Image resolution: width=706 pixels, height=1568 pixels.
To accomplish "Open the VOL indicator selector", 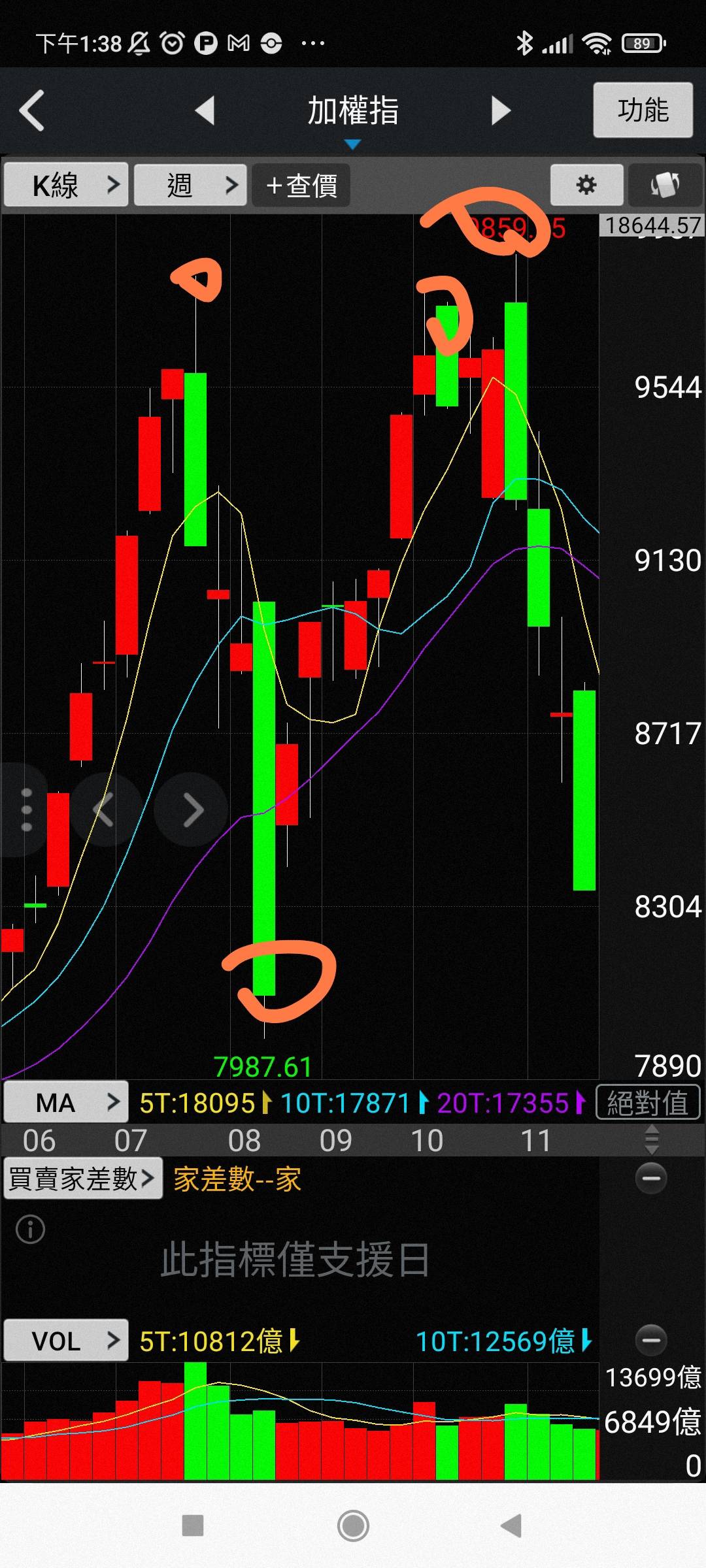I will tap(66, 1341).
